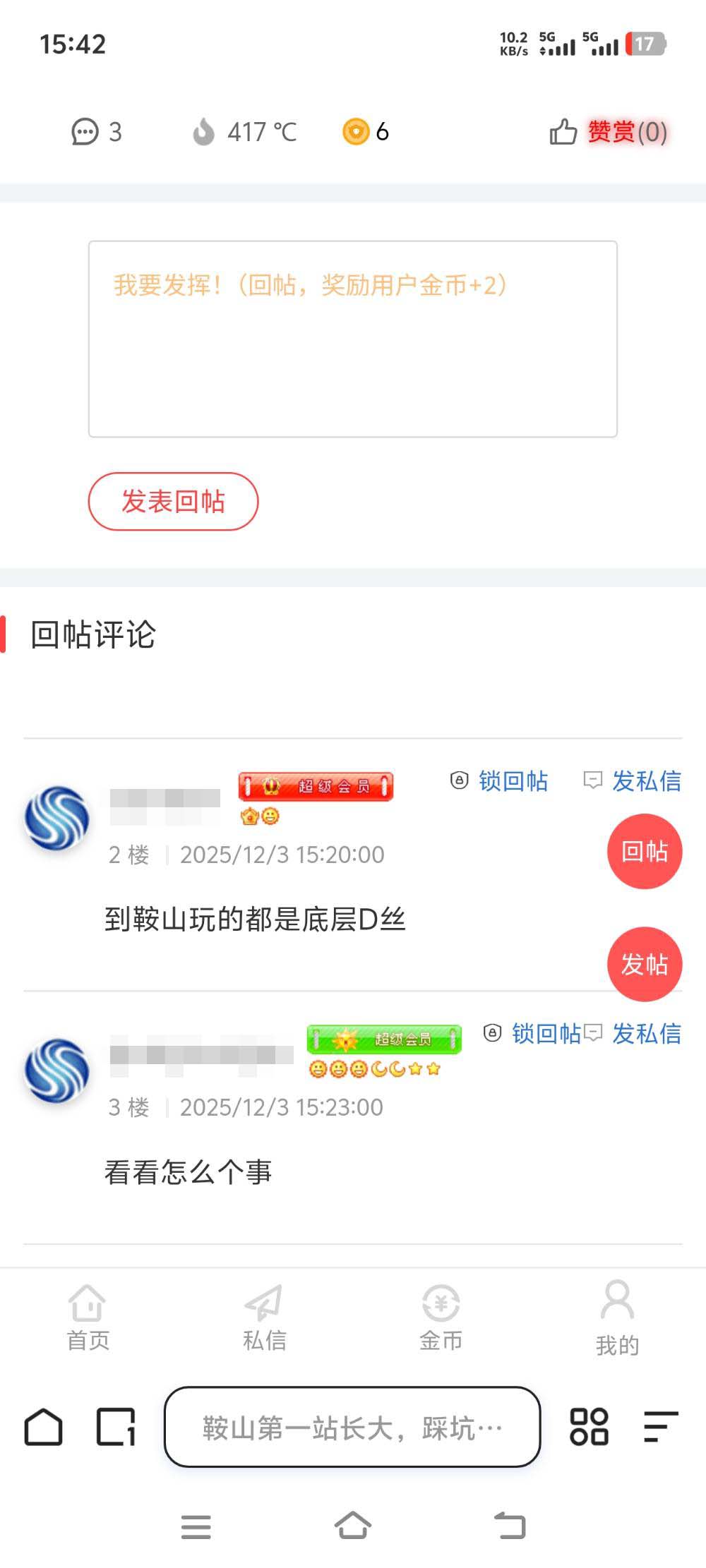
Task: Send private message to the 2楼 user
Action: coord(633,780)
